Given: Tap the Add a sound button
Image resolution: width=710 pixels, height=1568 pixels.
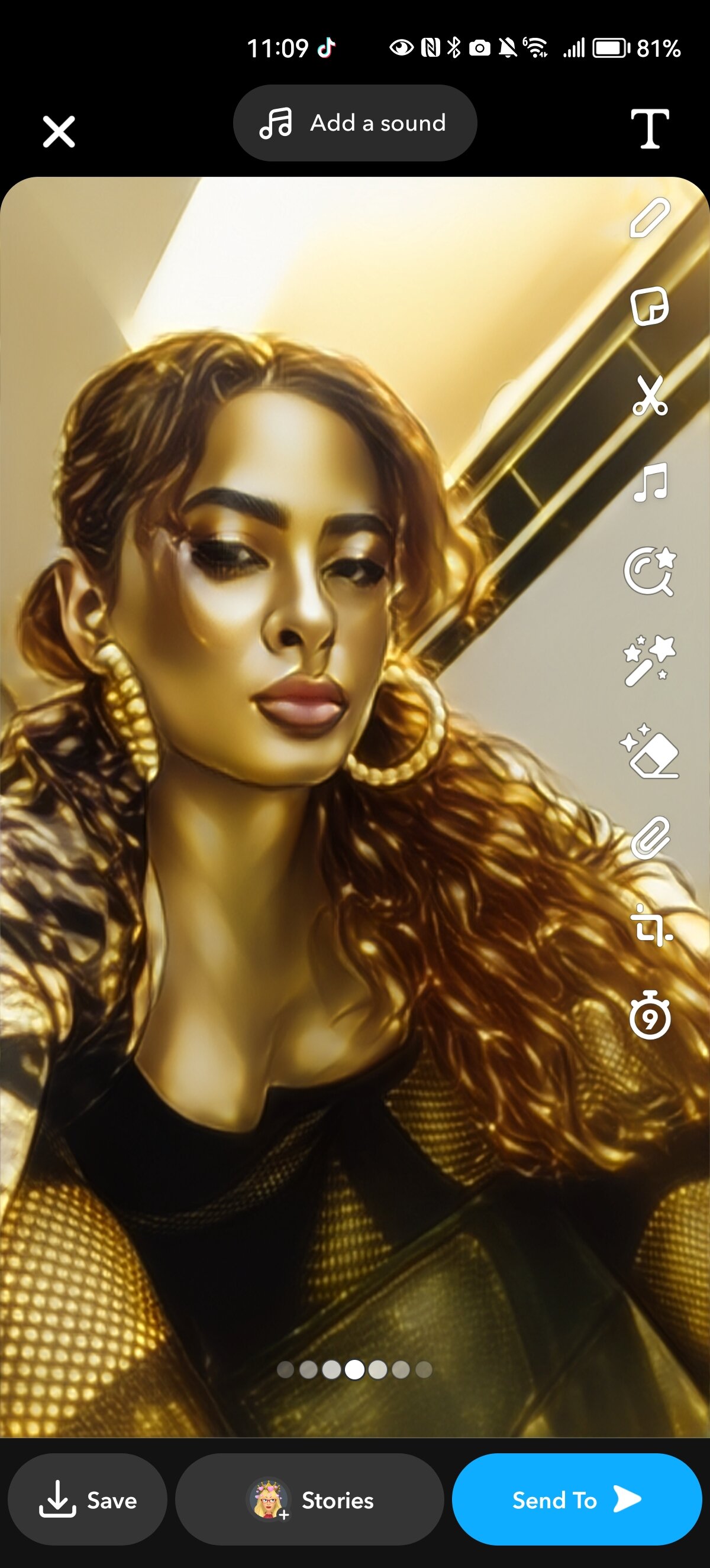Looking at the screenshot, I should coord(354,123).
